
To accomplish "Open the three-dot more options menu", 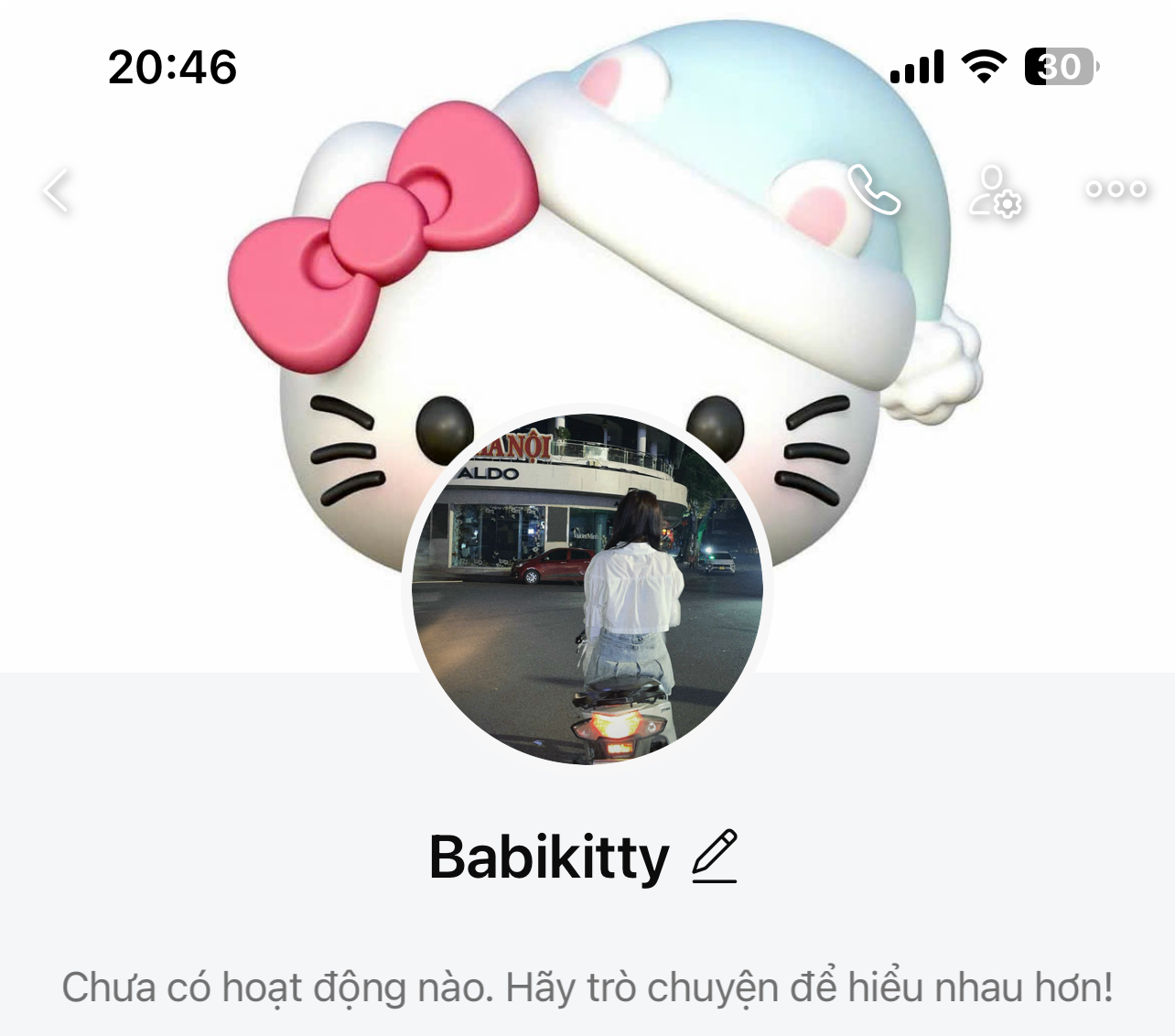I will pyautogui.click(x=1116, y=189).
